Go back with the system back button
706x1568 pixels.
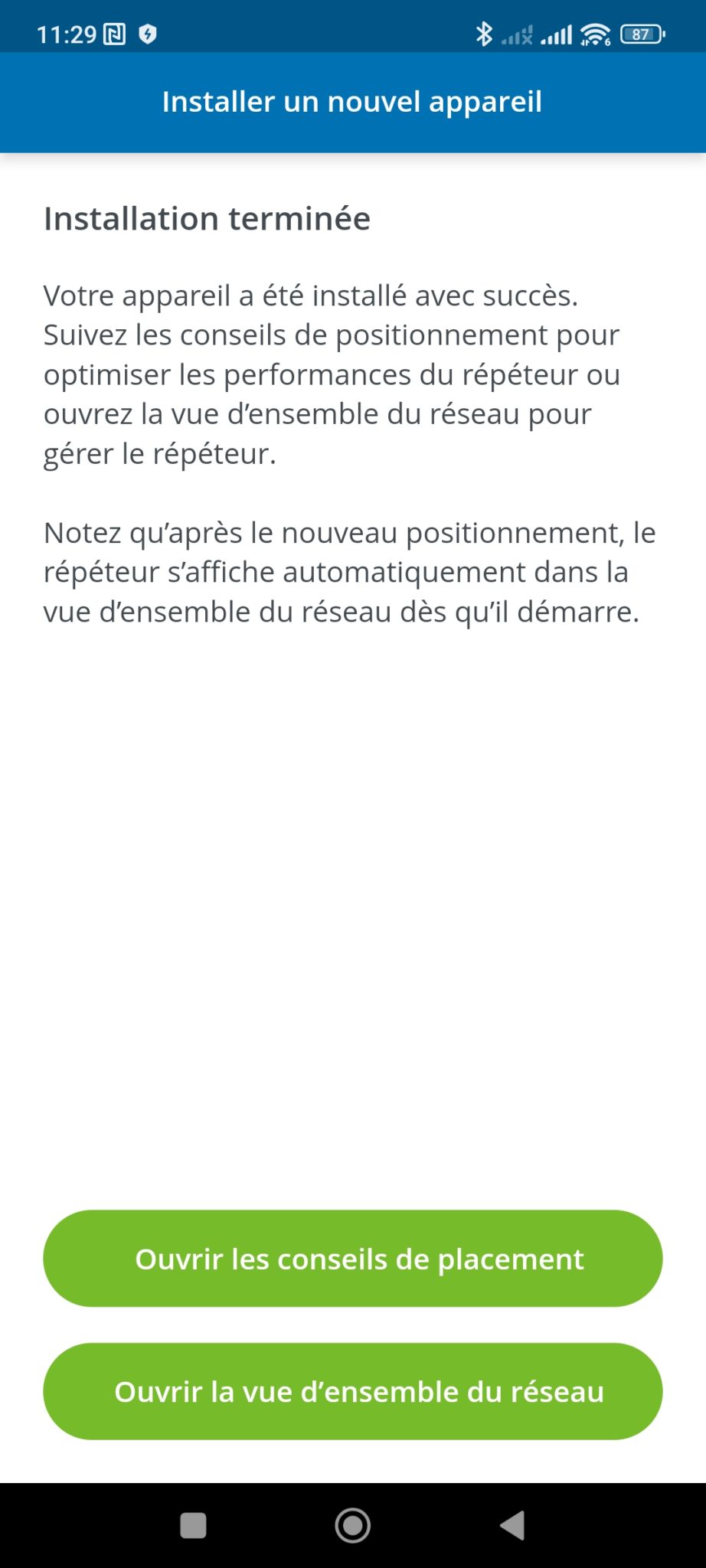(512, 1525)
